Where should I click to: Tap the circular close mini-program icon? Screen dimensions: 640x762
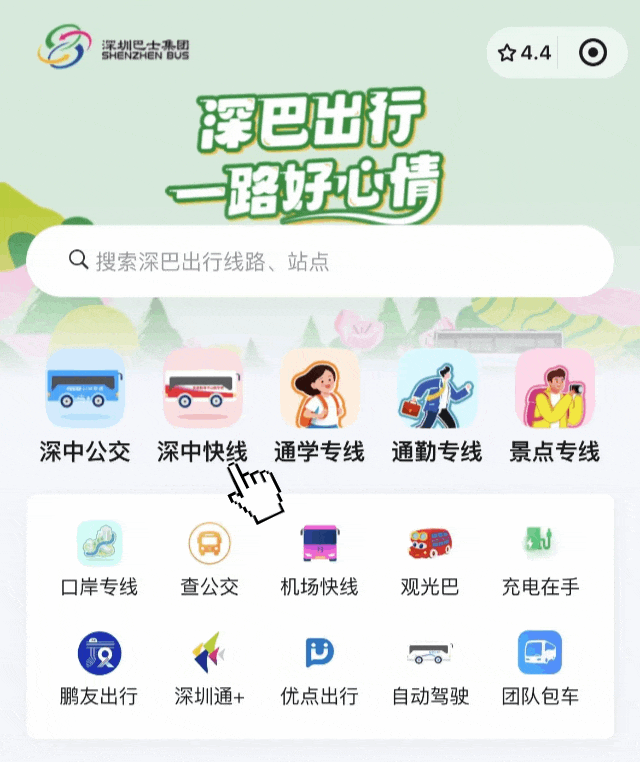click(x=593, y=53)
